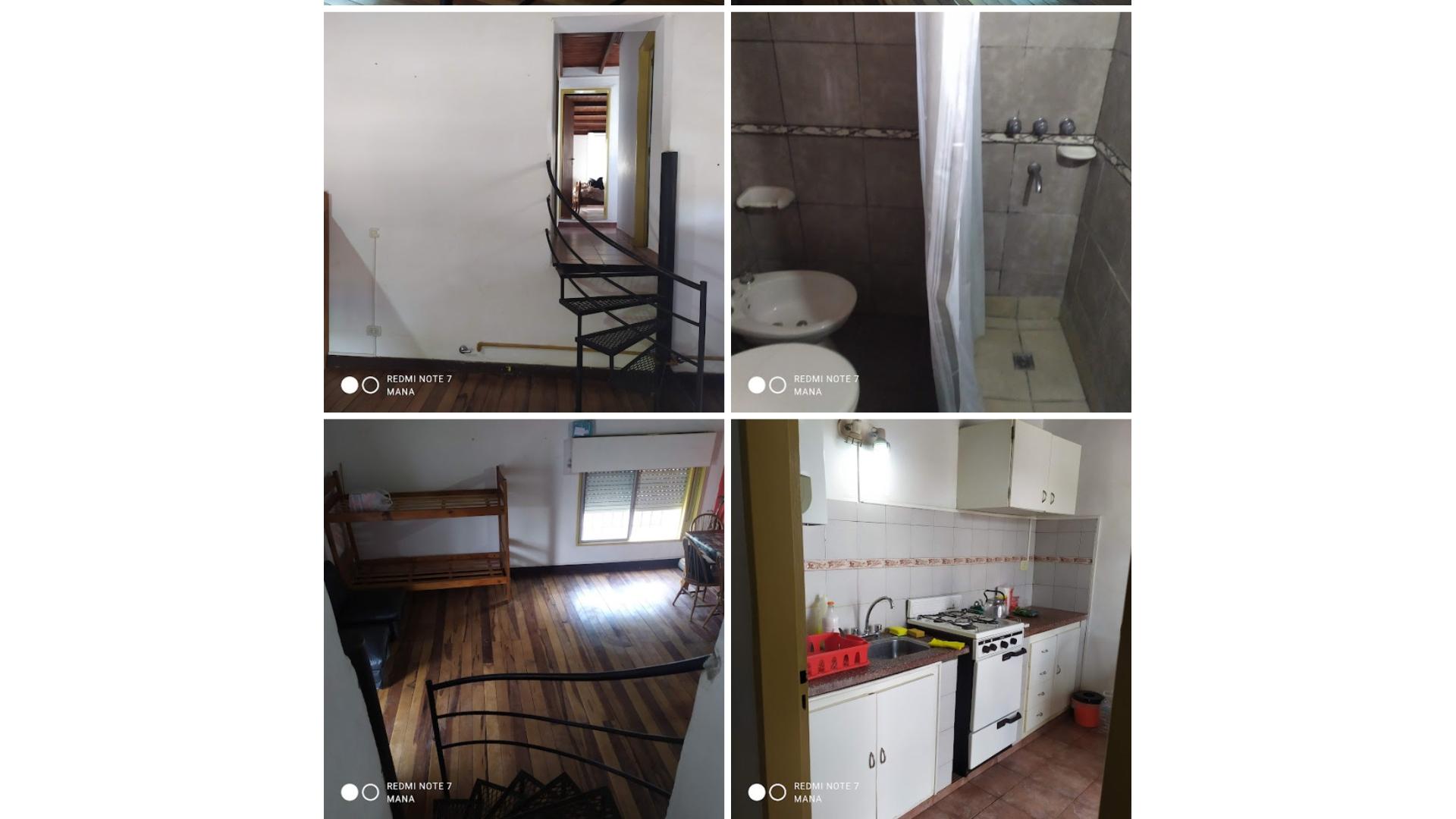Enlarge the kitchen photo
This screenshot has width=1456, height=819.
coord(930,618)
